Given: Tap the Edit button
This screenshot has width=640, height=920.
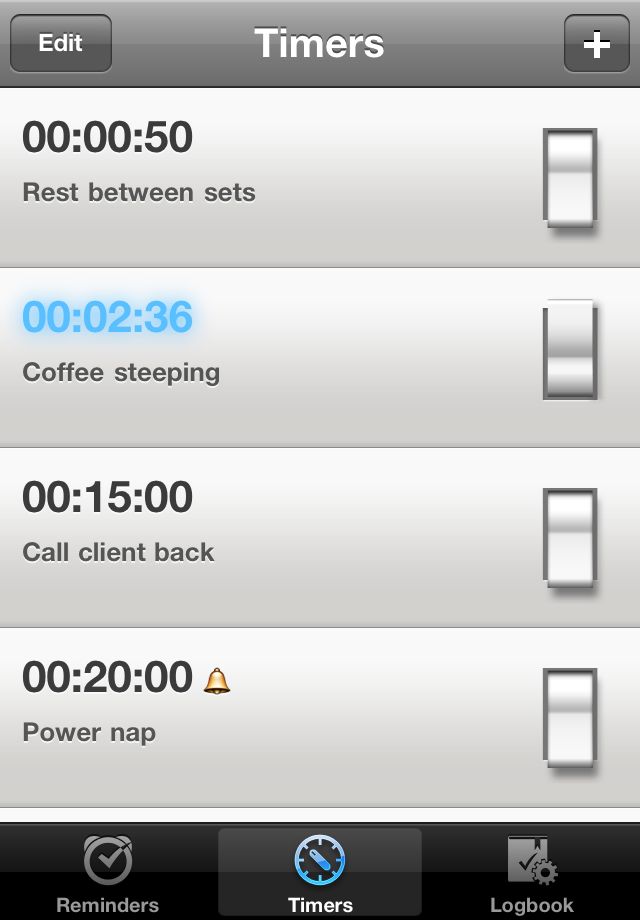Looking at the screenshot, I should click(x=60, y=43).
